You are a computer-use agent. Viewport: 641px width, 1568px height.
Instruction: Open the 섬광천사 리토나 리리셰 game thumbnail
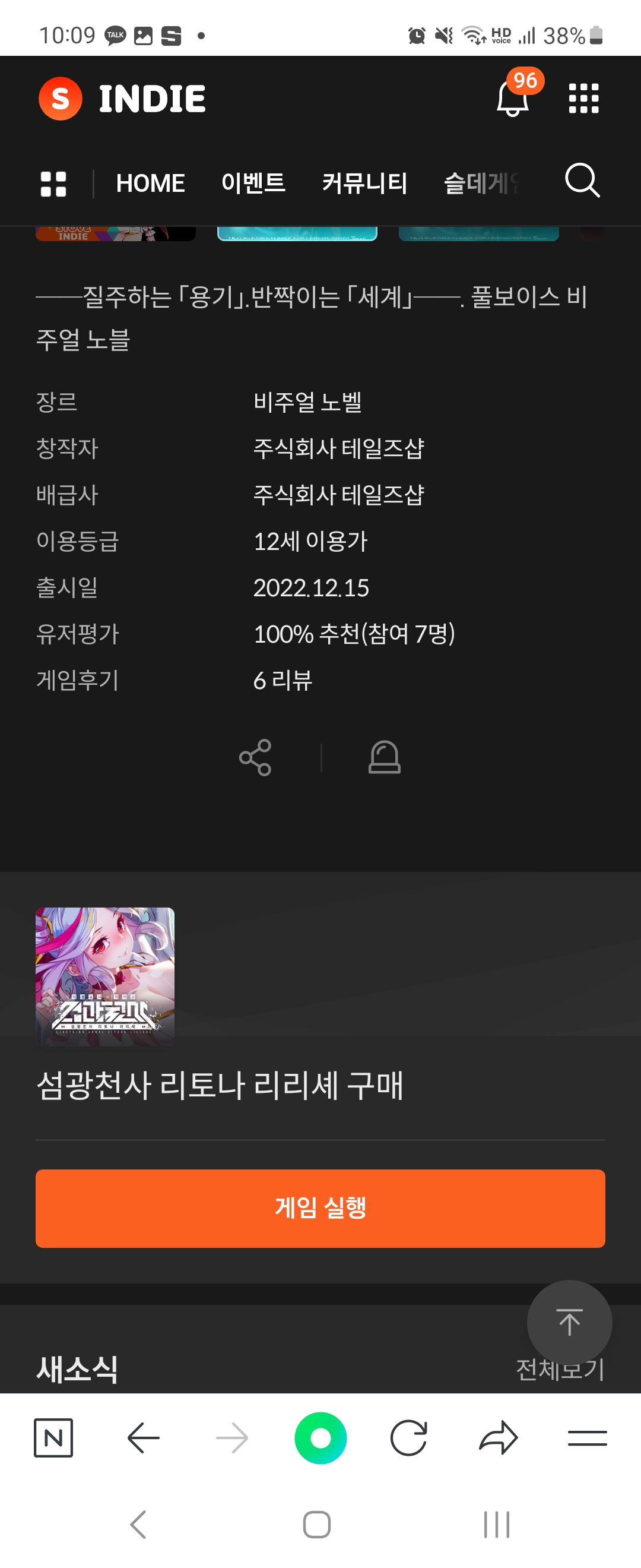[x=105, y=976]
